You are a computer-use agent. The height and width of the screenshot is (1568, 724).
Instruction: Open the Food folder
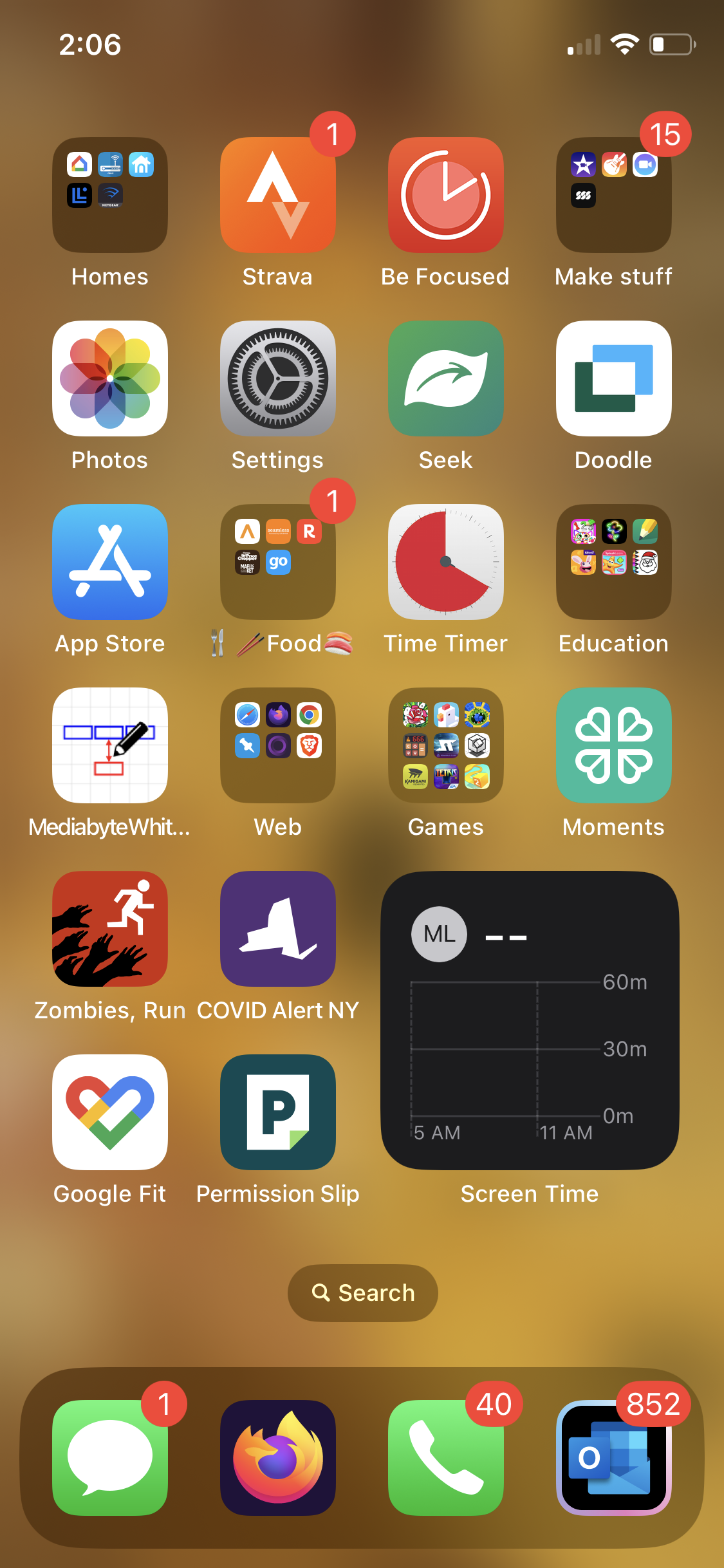coord(277,561)
